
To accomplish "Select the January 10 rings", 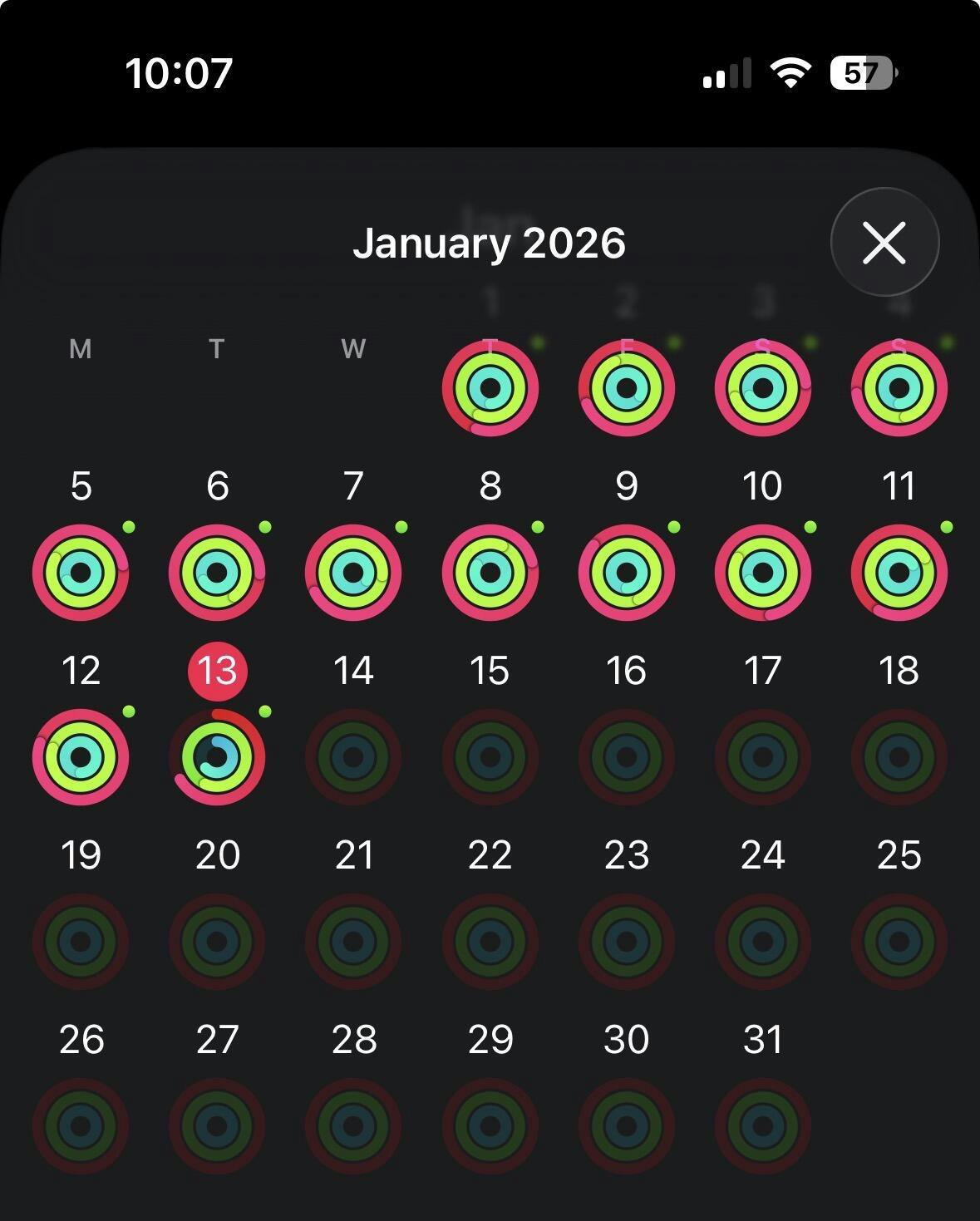I will coord(763,573).
